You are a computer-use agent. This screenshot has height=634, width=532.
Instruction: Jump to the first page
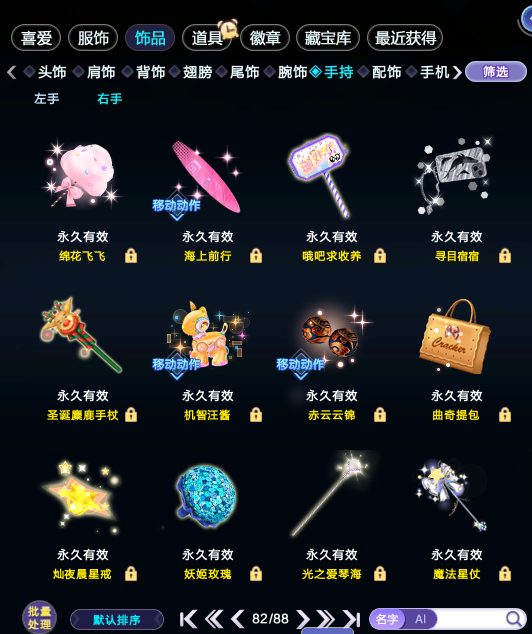(x=188, y=619)
